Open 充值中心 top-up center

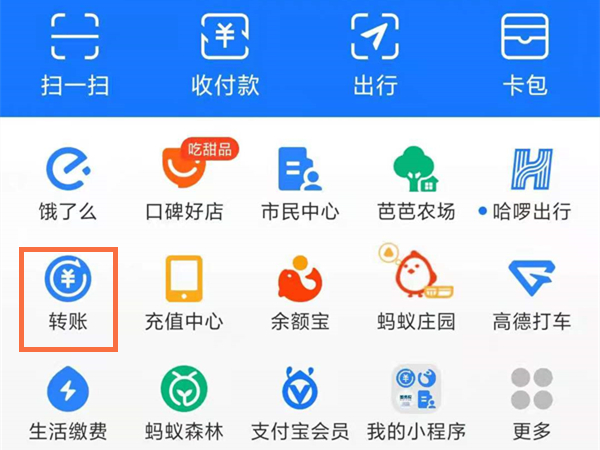pyautogui.click(x=184, y=294)
